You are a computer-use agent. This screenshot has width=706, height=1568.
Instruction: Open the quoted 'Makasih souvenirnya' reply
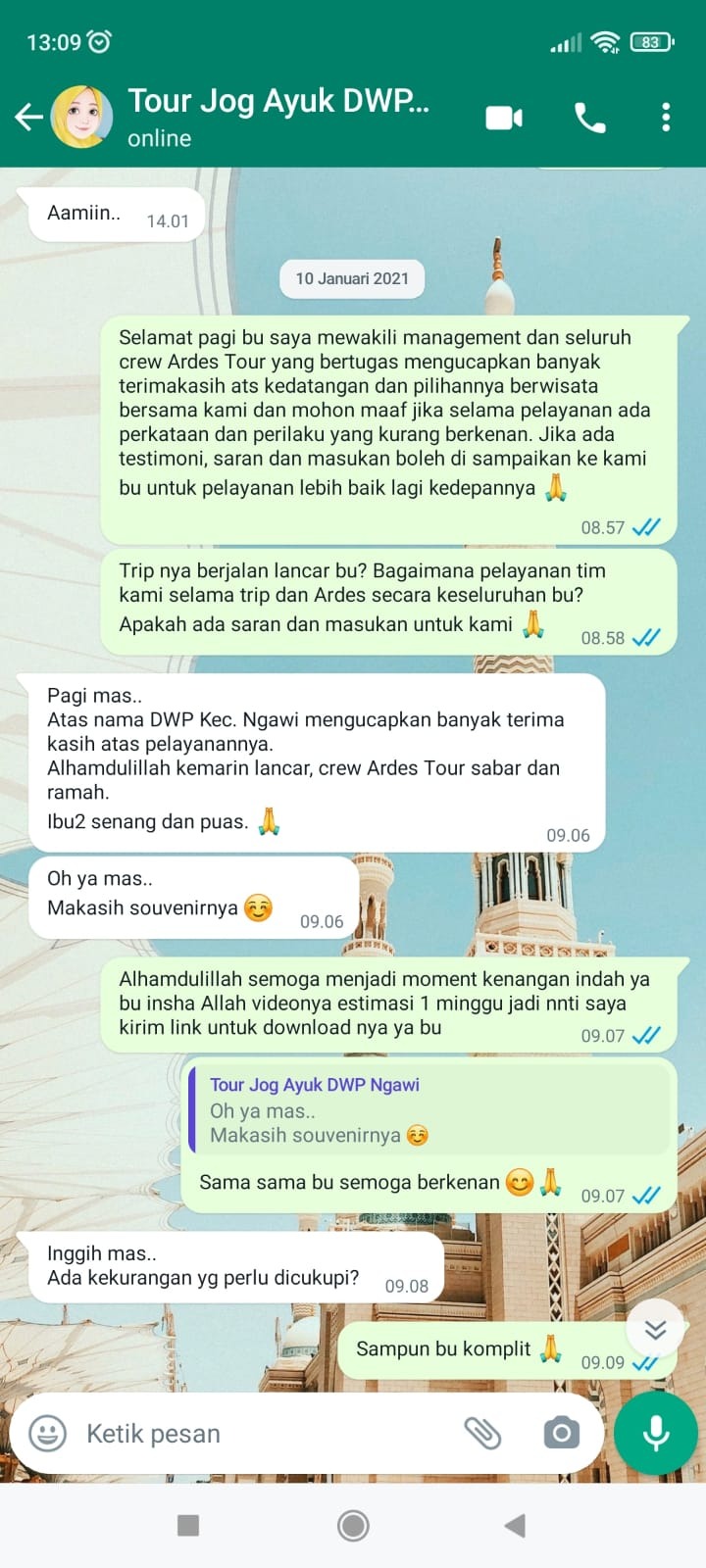coord(428,1110)
